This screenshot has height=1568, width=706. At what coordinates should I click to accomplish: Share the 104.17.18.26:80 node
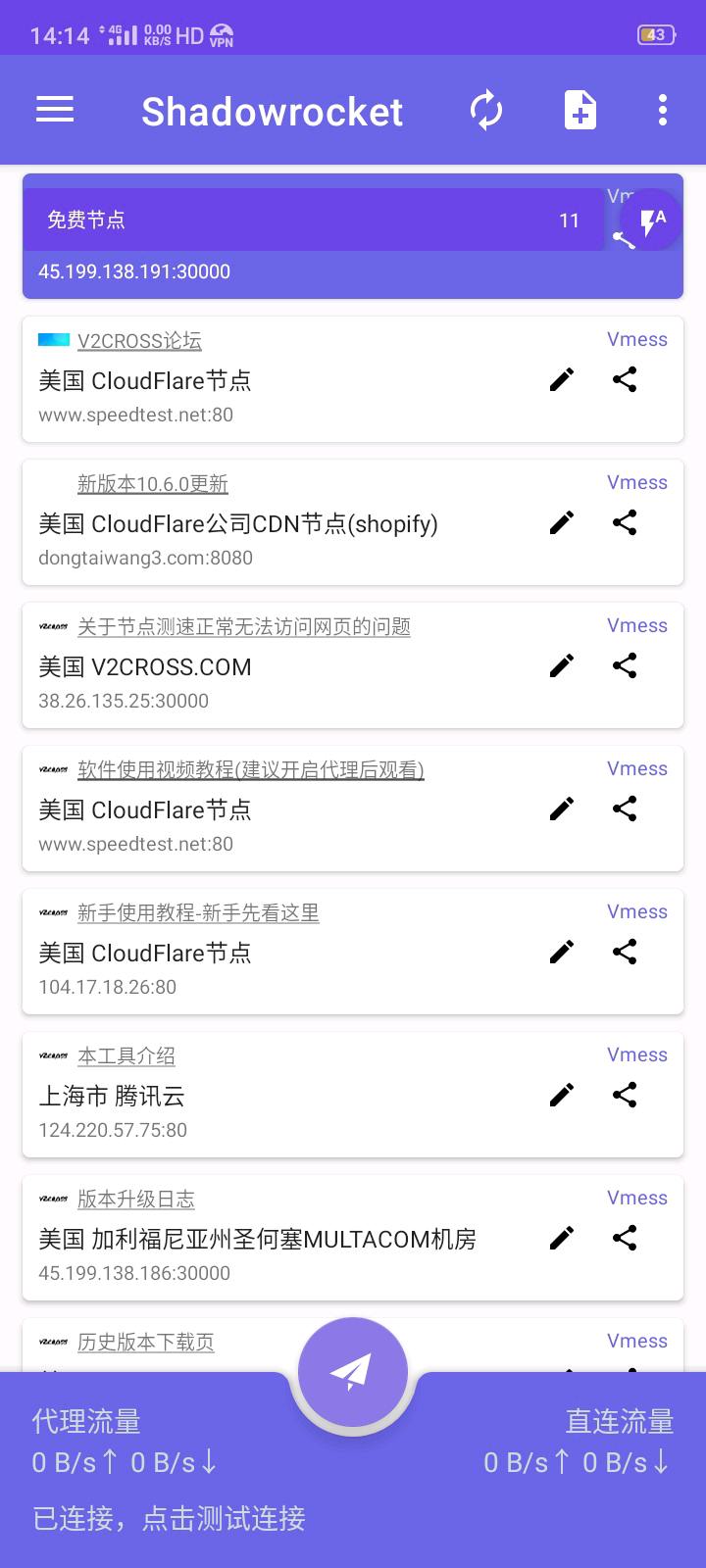click(625, 952)
